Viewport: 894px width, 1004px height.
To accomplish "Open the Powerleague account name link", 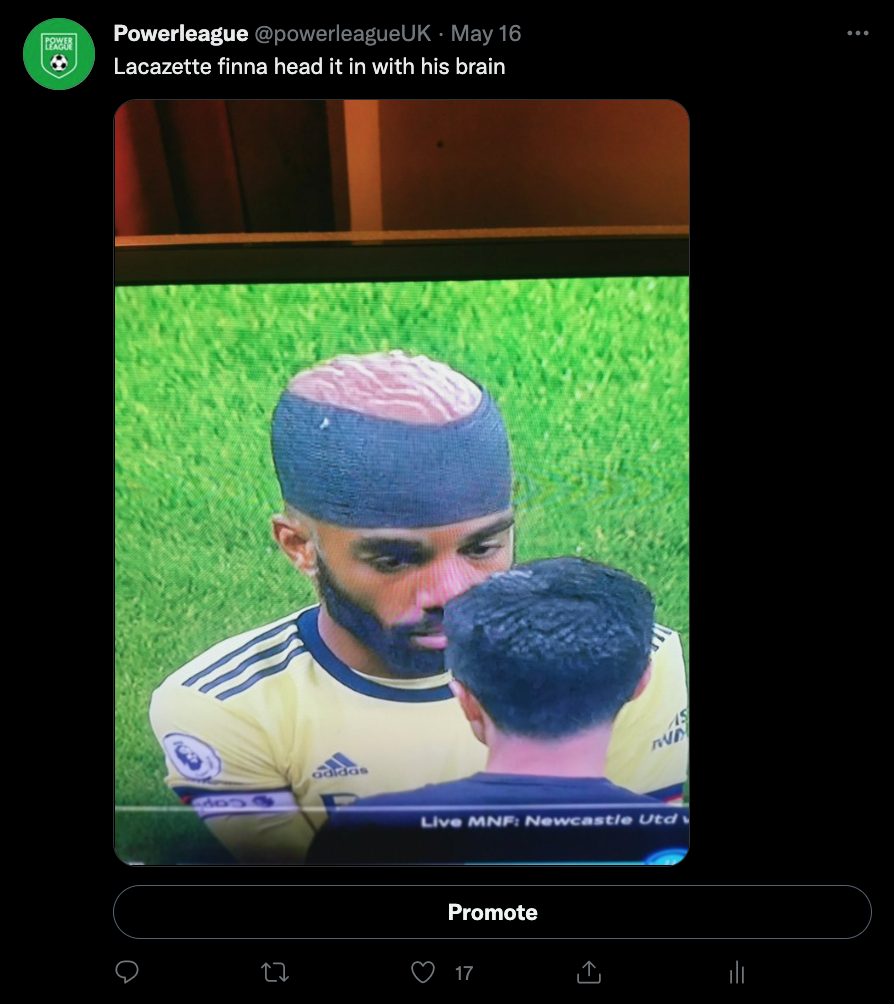I will 181,33.
